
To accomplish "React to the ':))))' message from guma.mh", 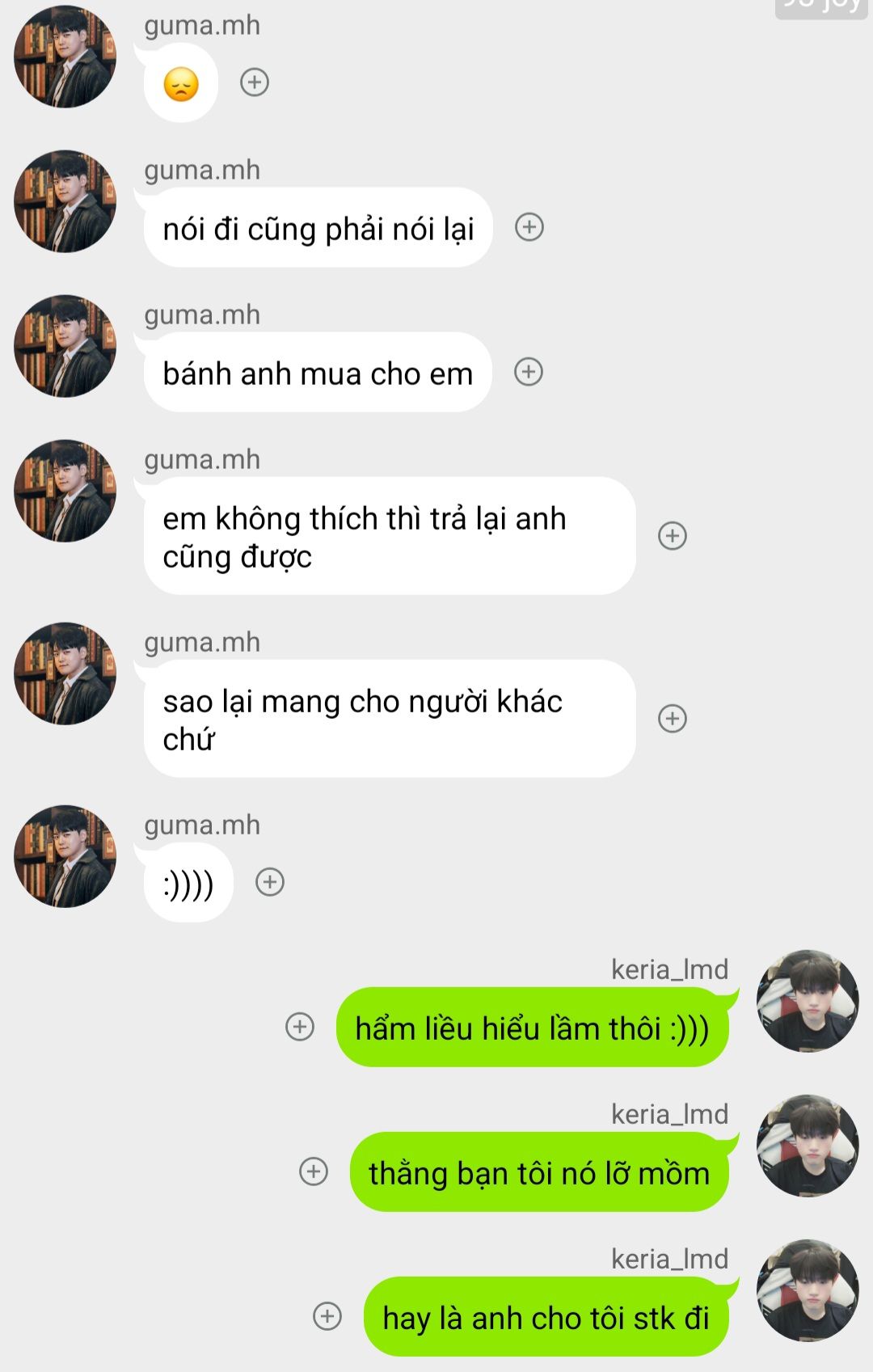I will click(270, 882).
